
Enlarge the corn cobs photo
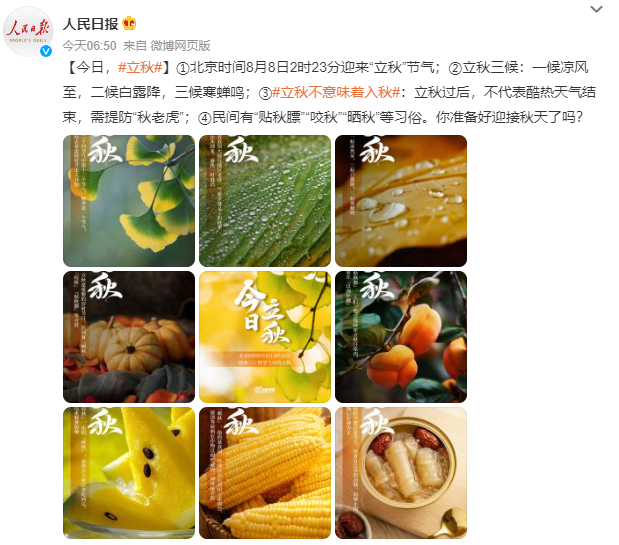tap(265, 473)
